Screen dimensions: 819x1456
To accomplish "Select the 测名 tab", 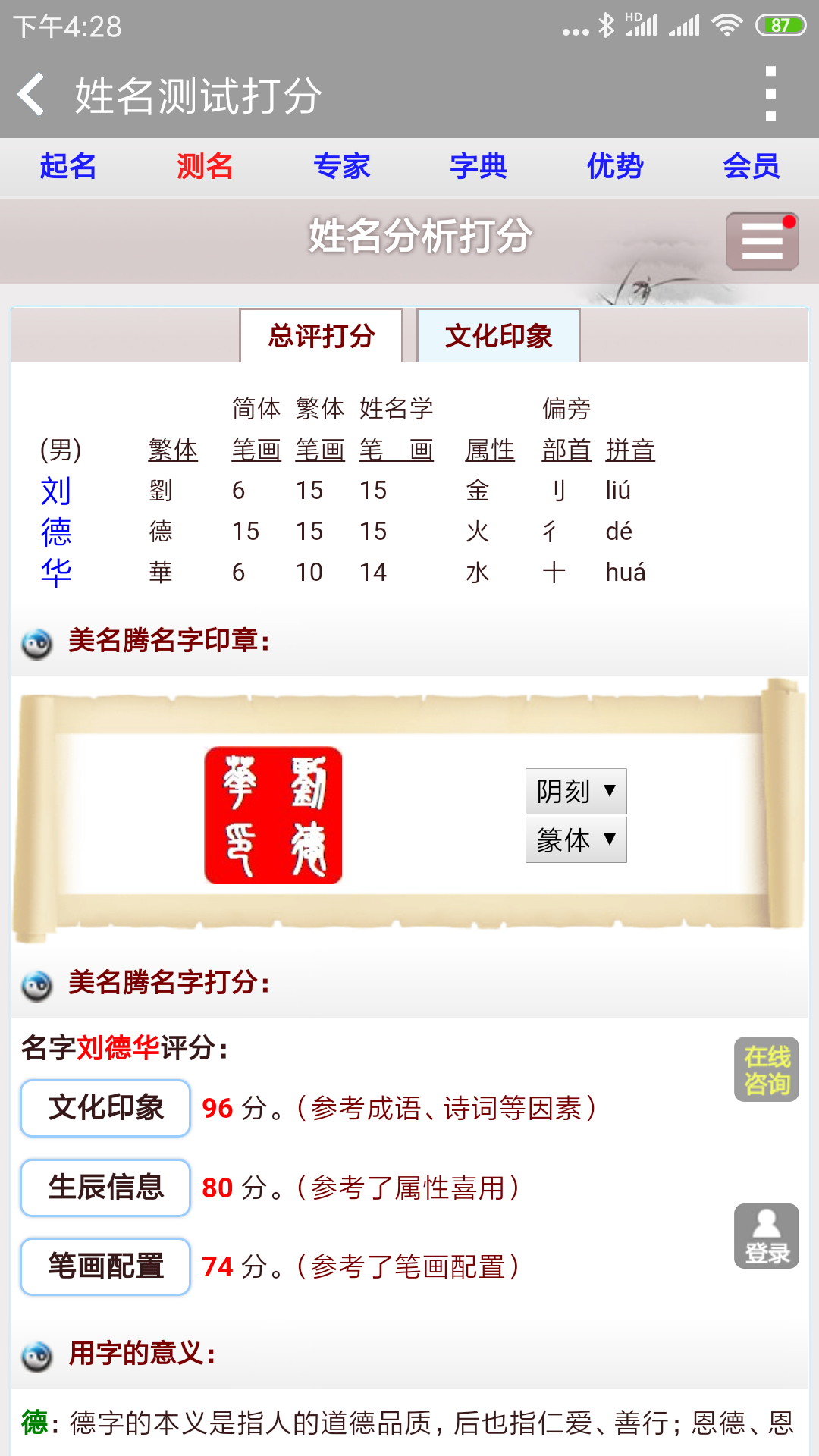I will [x=205, y=166].
